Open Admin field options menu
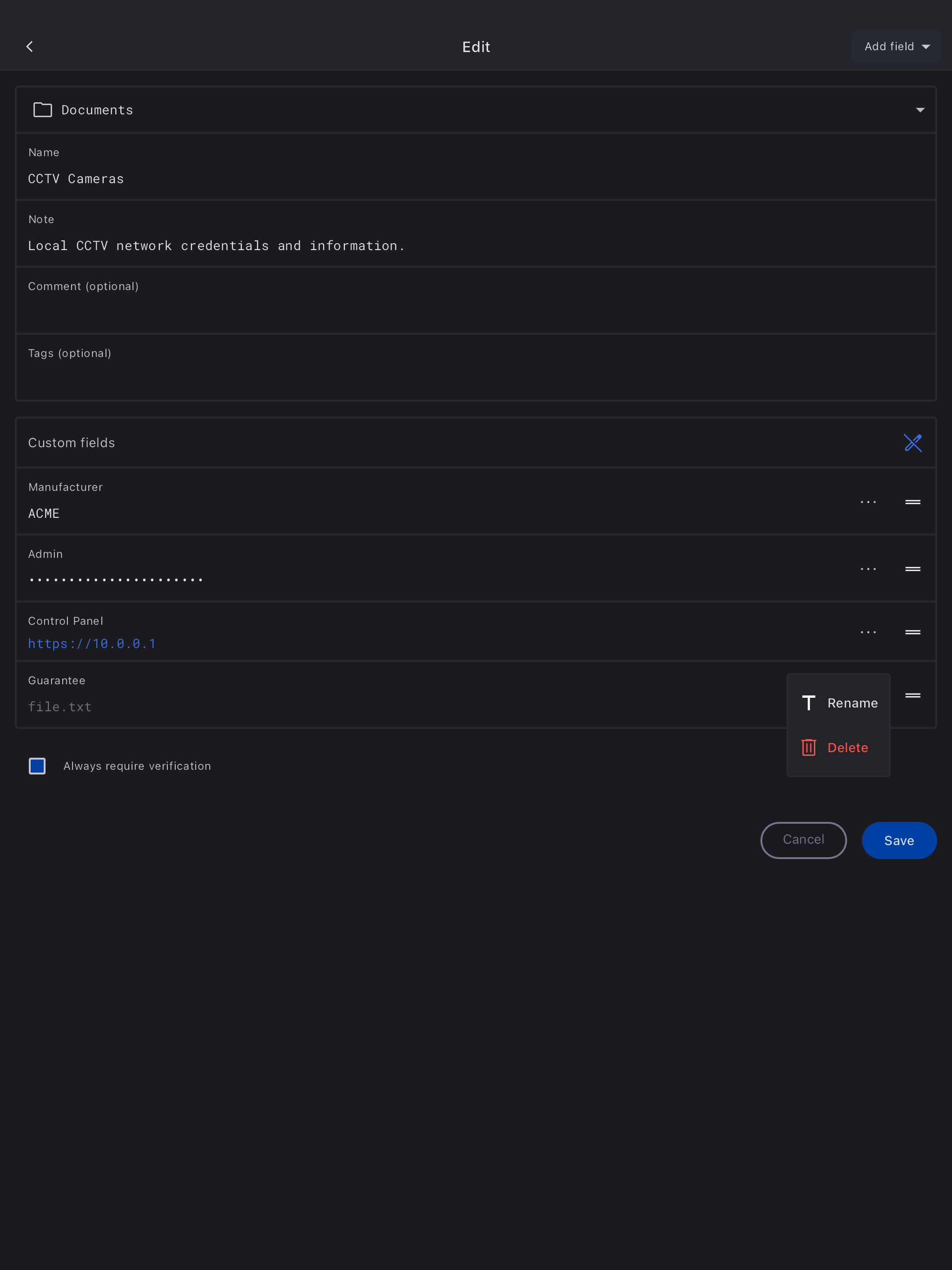 click(x=867, y=569)
